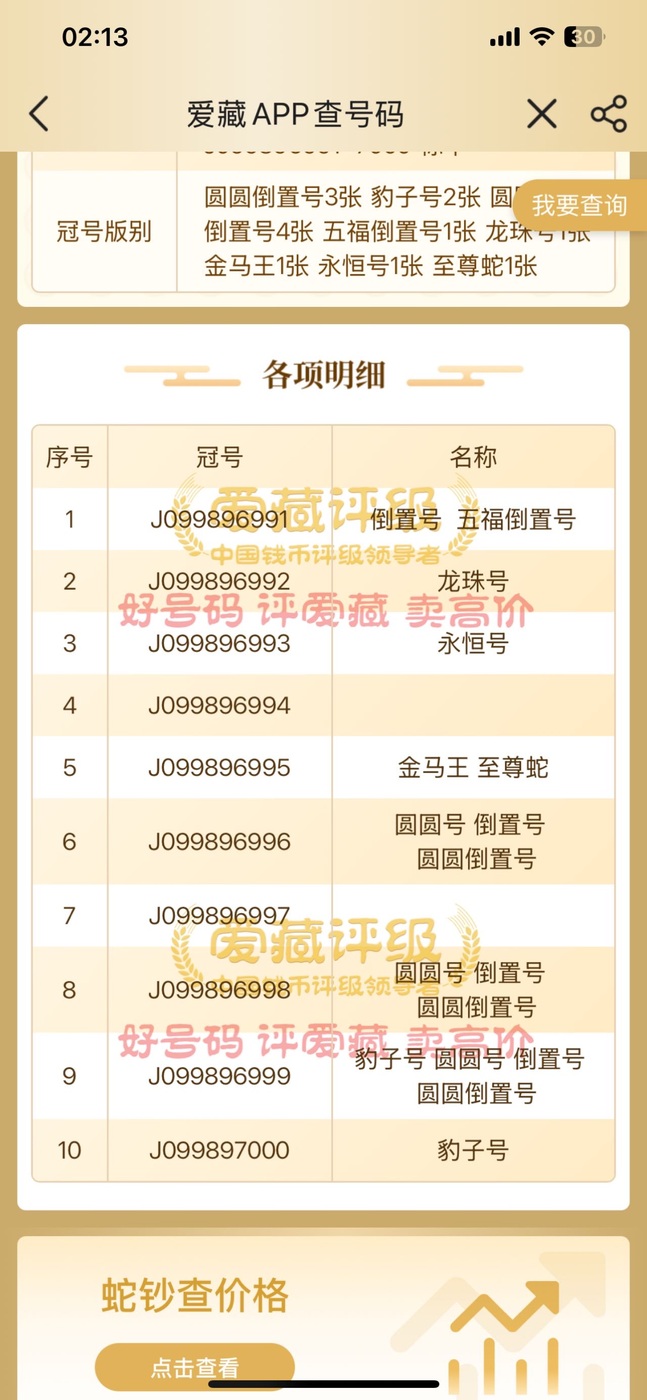
Task: Tap the floating 我要查询 button
Action: 580,206
